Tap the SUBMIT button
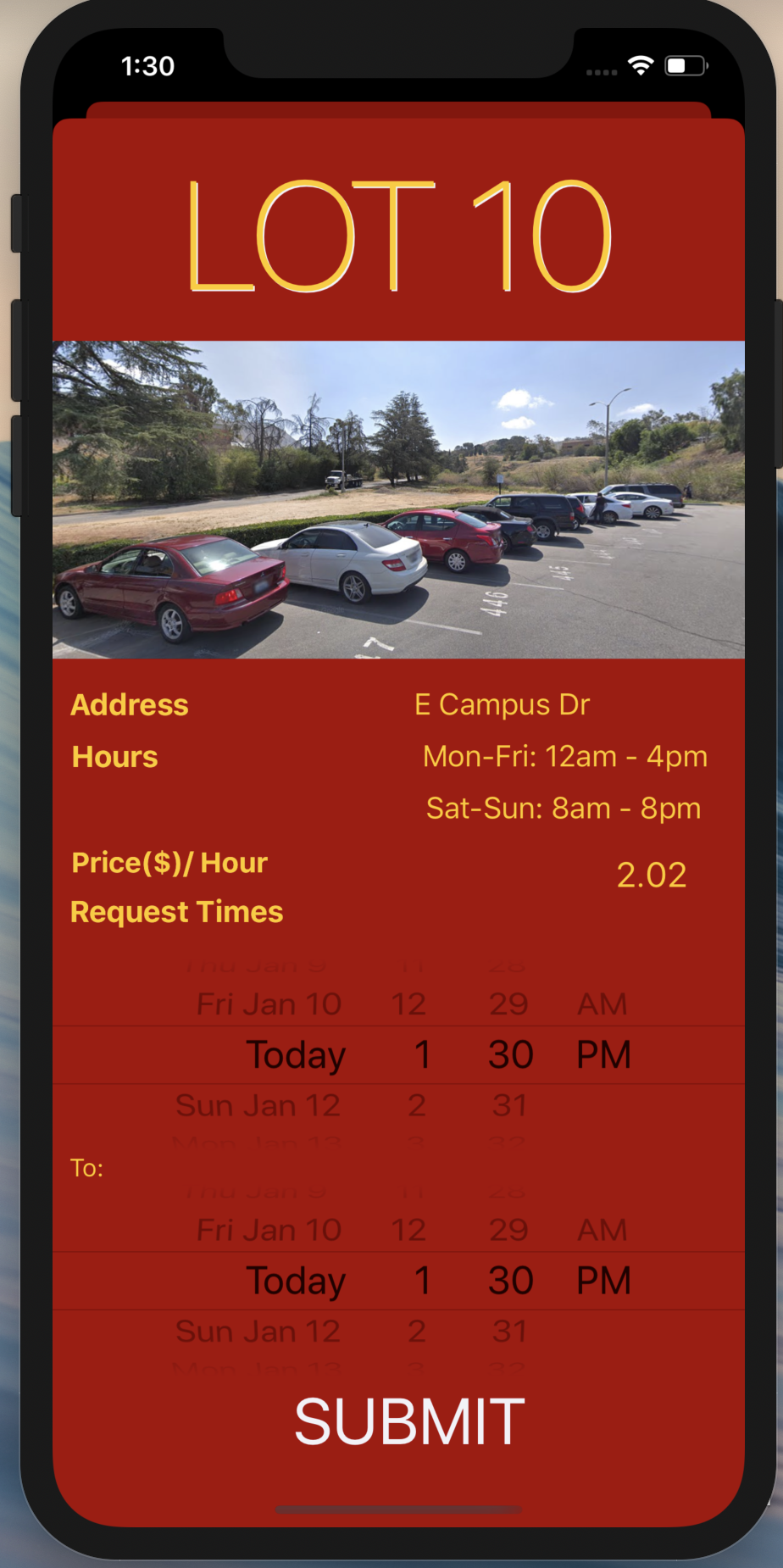Viewport: 783px width, 1568px height. [409, 1421]
